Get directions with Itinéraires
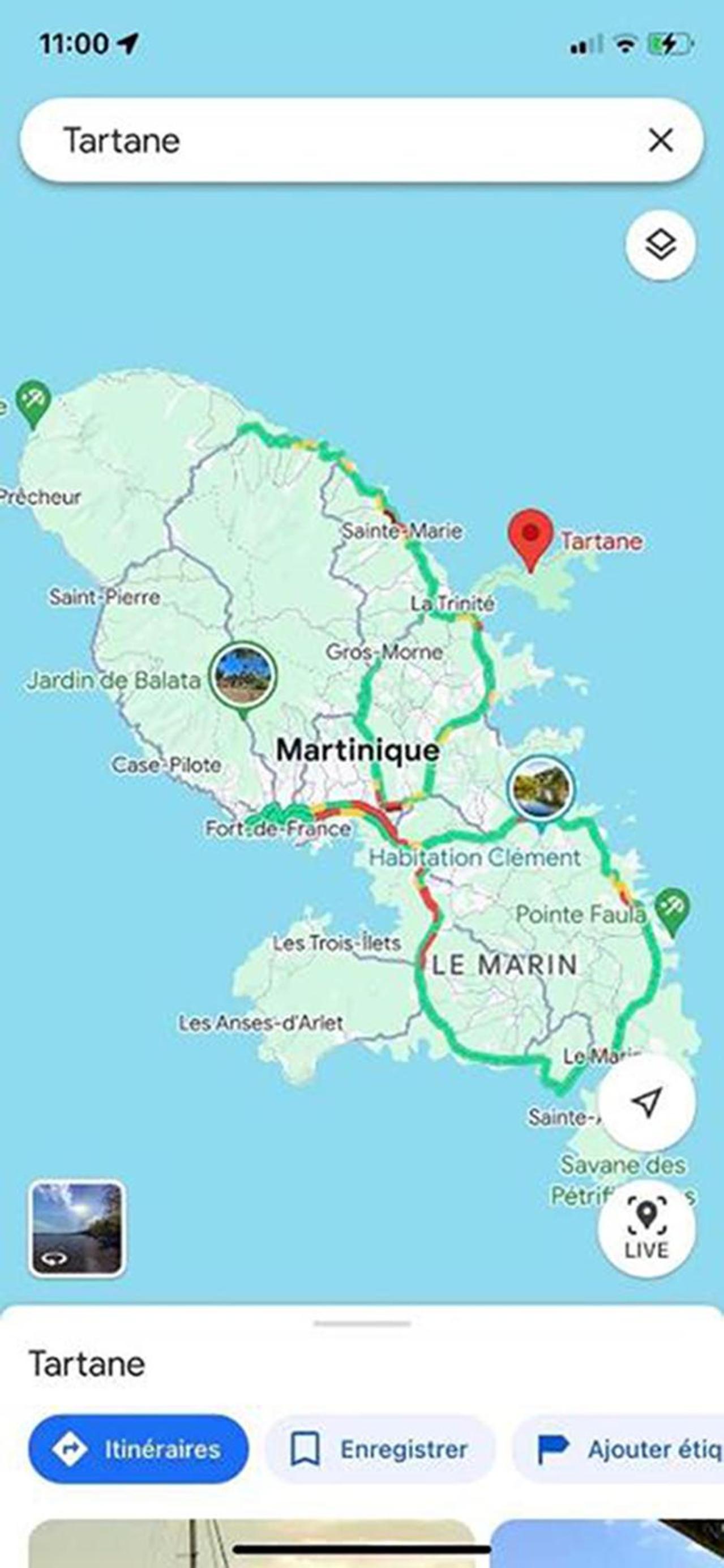Viewport: 724px width, 1568px height. click(x=139, y=1449)
